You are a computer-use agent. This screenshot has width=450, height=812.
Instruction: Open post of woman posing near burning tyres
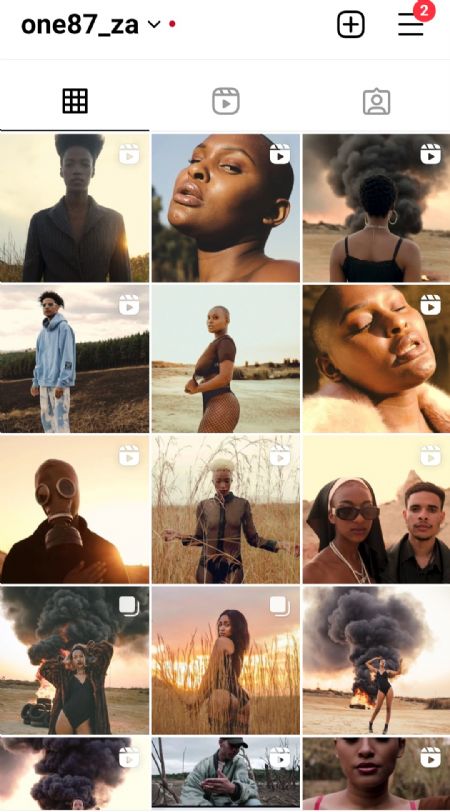[376, 660]
